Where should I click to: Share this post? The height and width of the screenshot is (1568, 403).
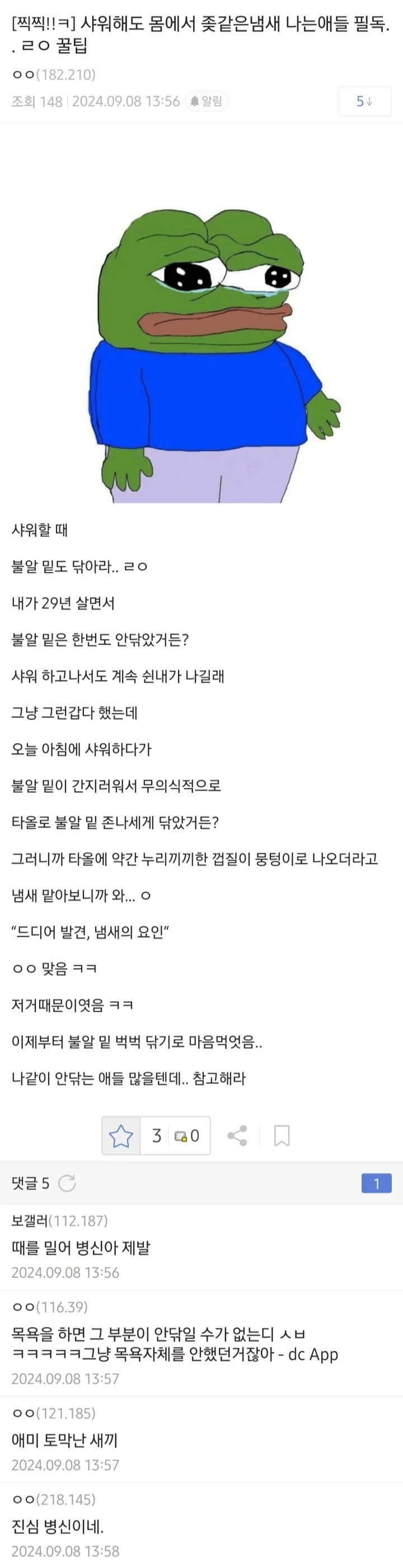tap(237, 1135)
